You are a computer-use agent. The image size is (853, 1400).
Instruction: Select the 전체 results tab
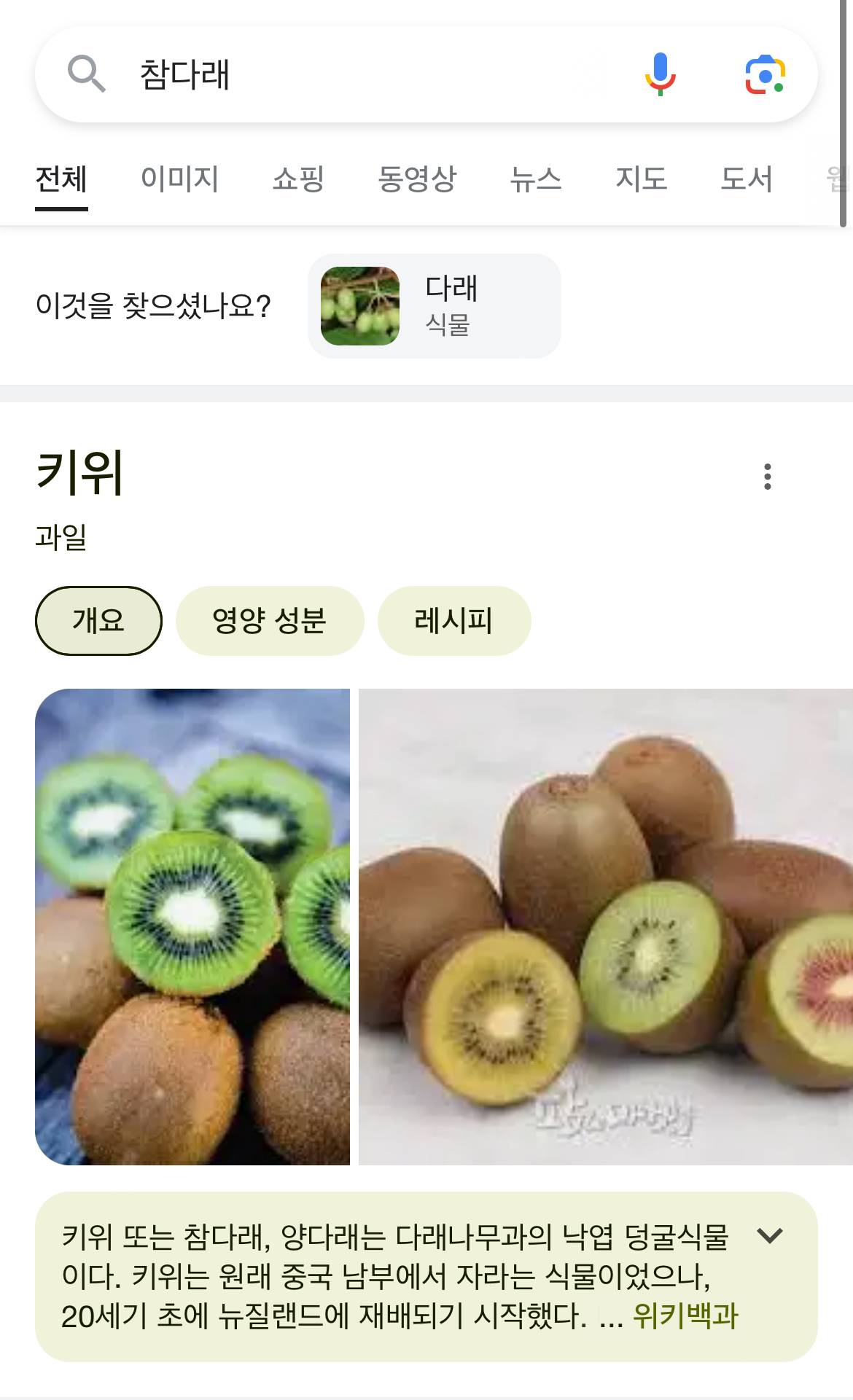(x=61, y=179)
